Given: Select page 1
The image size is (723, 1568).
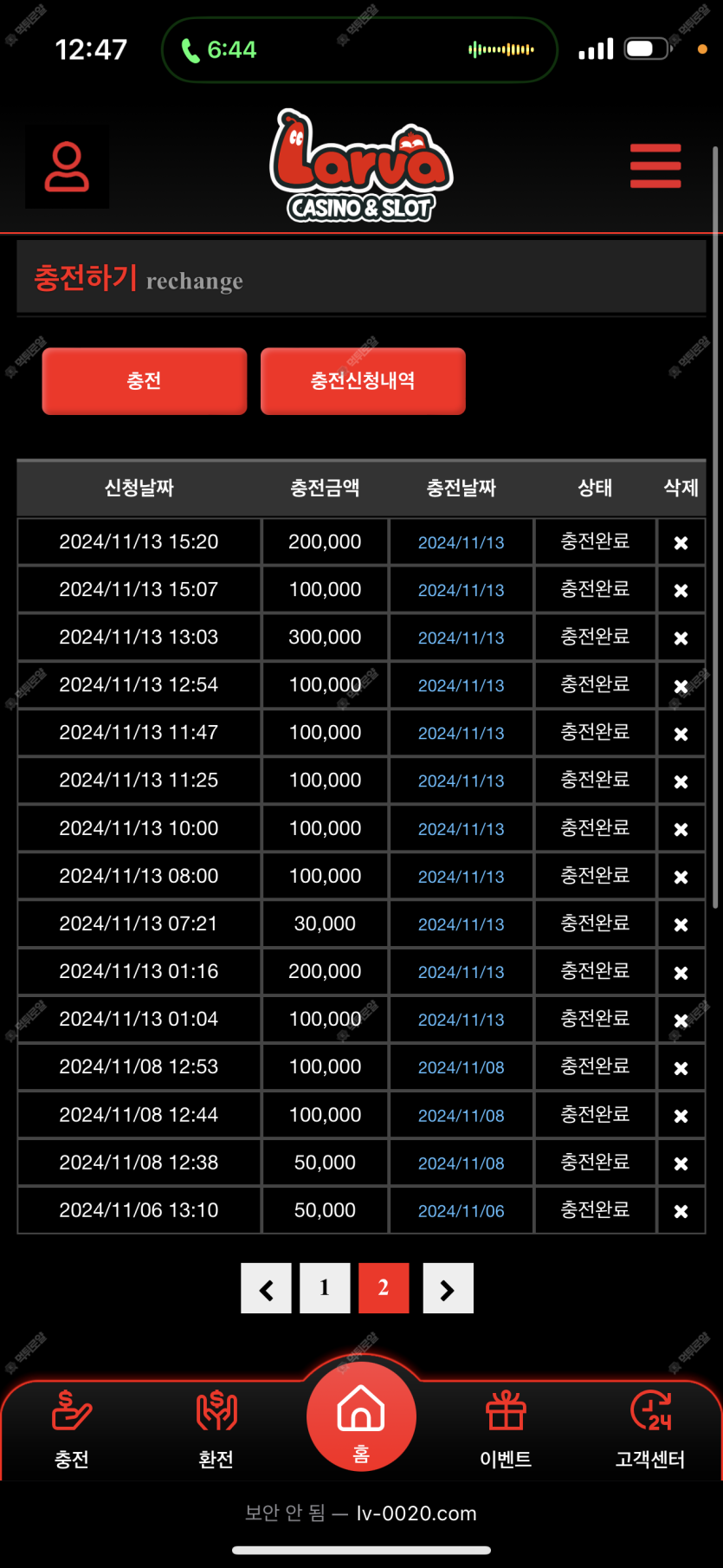Looking at the screenshot, I should pyautogui.click(x=325, y=1288).
